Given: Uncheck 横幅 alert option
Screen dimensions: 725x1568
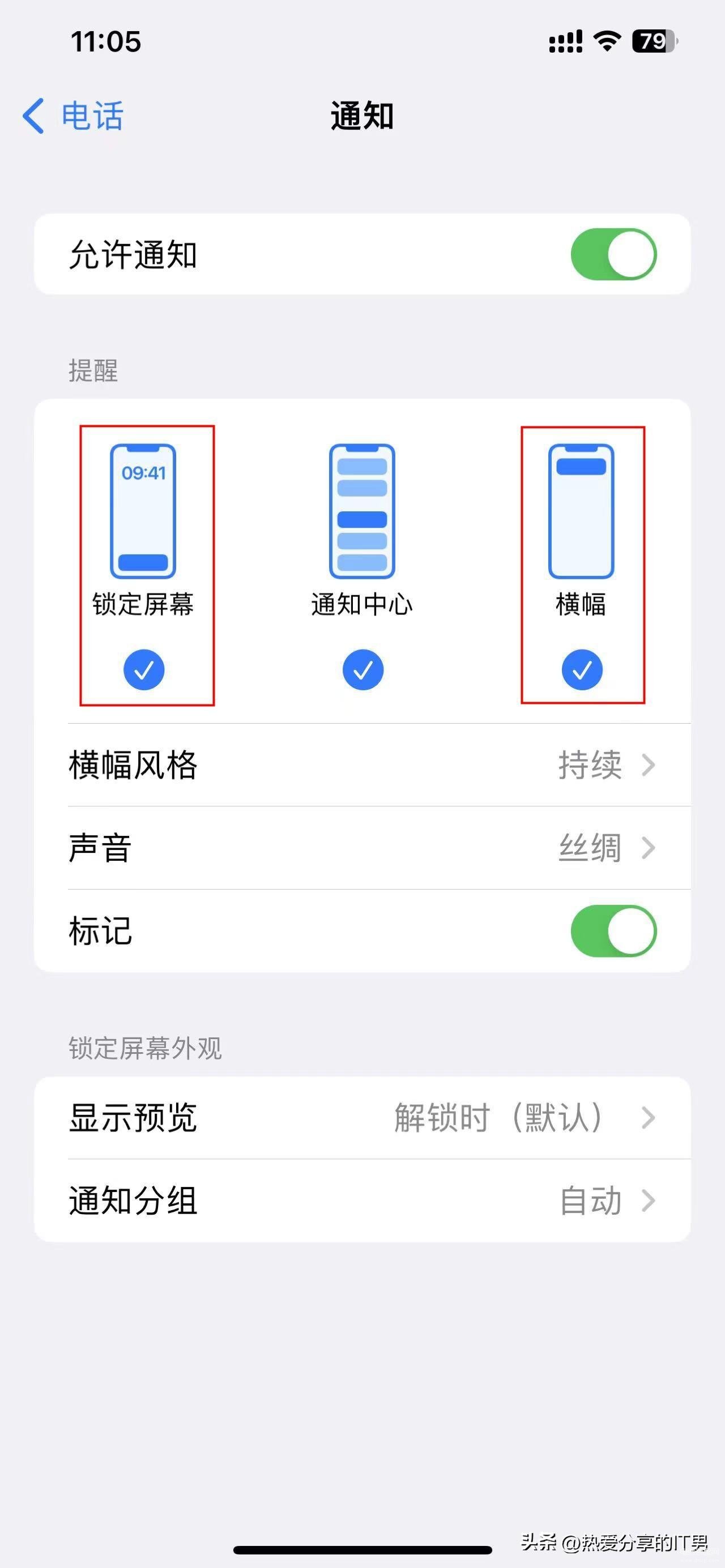Looking at the screenshot, I should [x=582, y=669].
